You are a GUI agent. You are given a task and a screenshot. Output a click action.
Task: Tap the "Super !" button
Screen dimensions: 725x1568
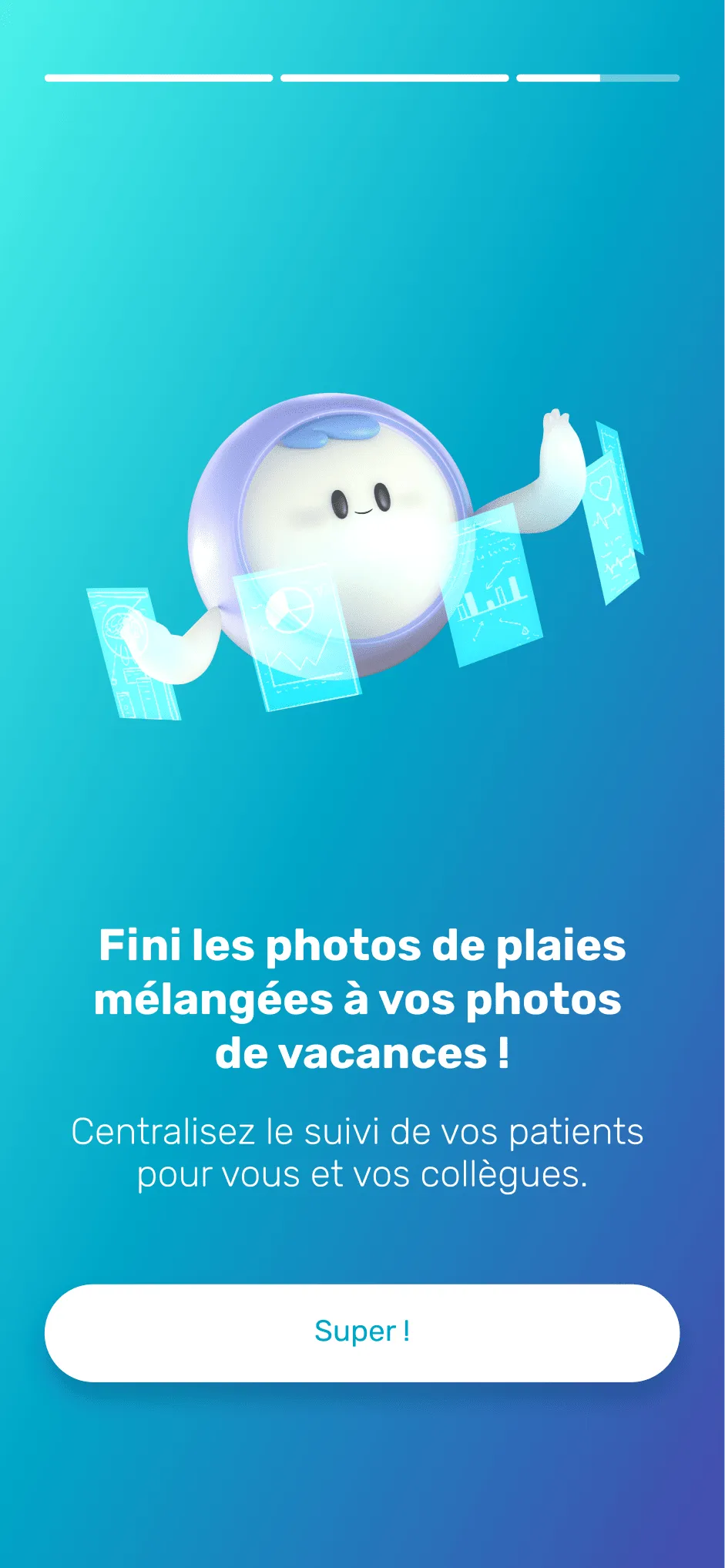tap(362, 1332)
